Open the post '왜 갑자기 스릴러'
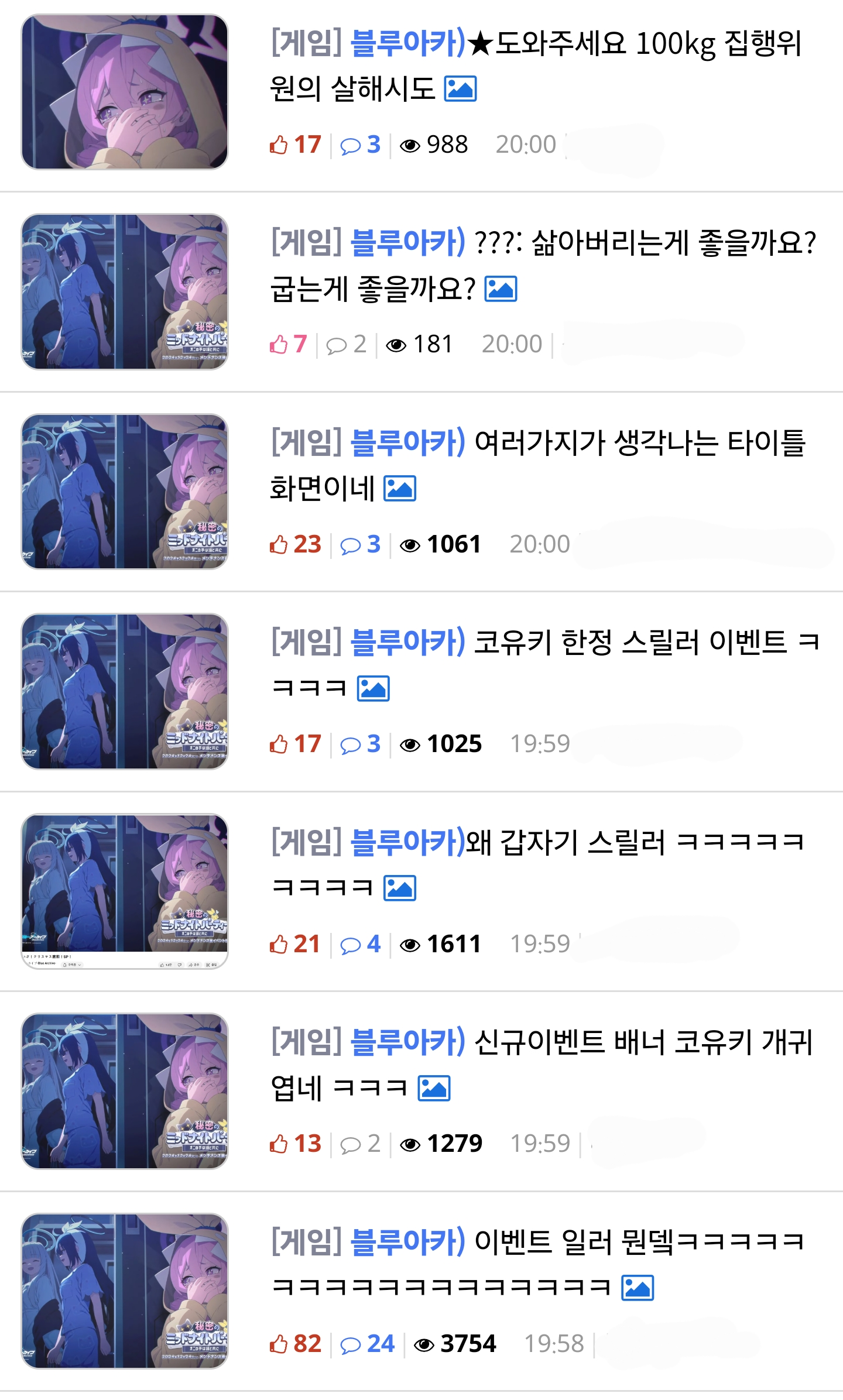Screen dimensions: 843x1400 [x=537, y=864]
